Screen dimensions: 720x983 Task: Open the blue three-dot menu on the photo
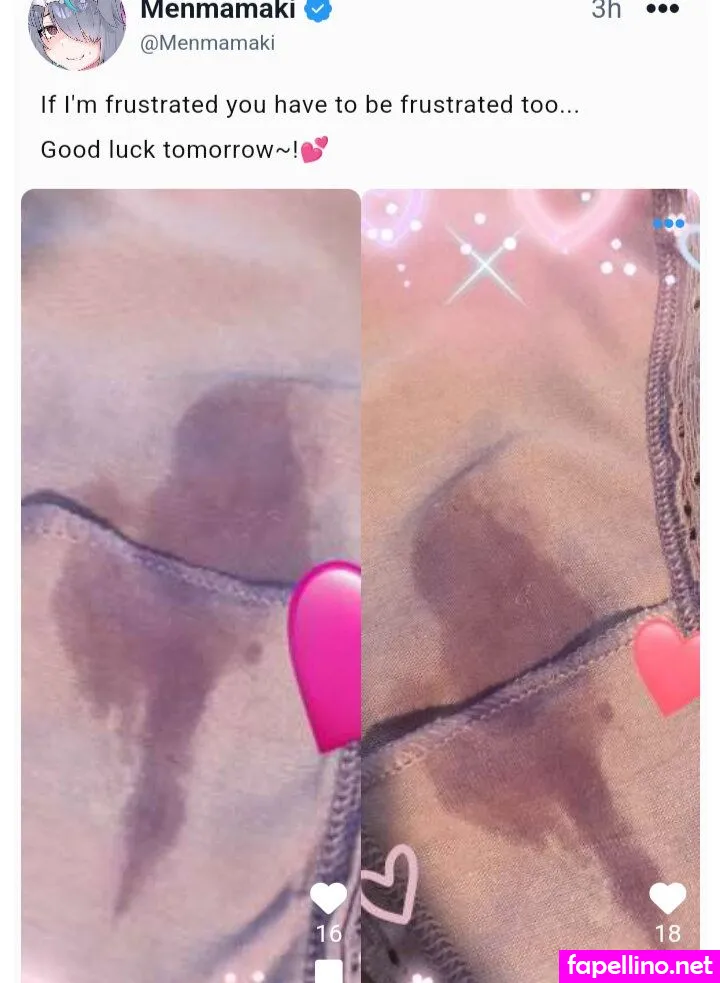[x=668, y=223]
